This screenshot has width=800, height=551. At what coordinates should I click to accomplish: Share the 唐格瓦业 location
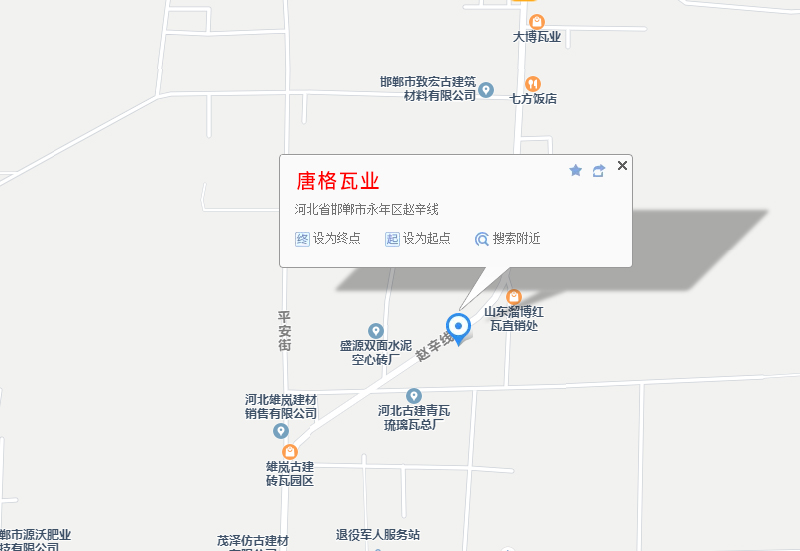(599, 171)
